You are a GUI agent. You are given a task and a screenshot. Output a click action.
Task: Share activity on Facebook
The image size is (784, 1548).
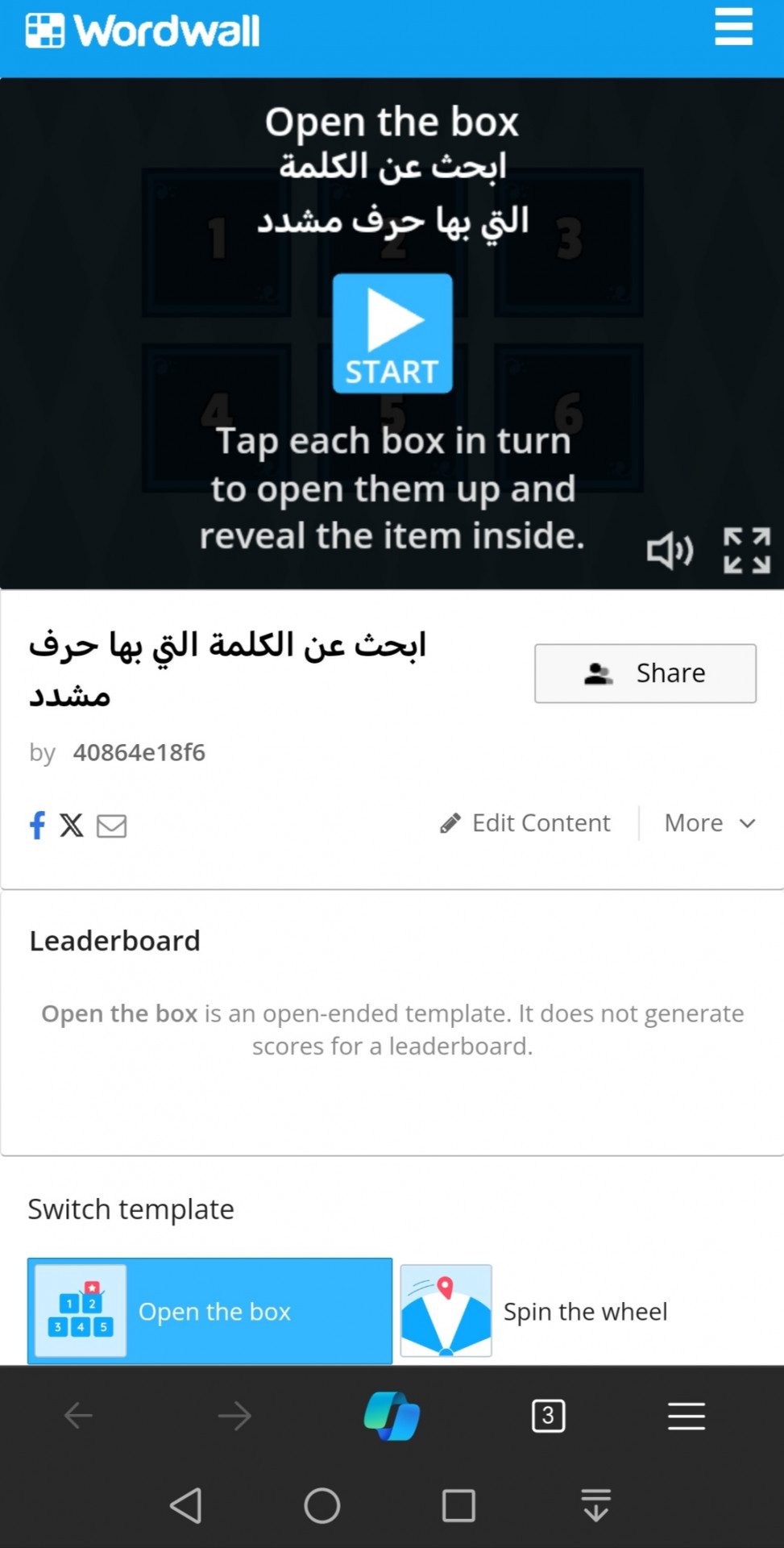pyautogui.click(x=37, y=825)
